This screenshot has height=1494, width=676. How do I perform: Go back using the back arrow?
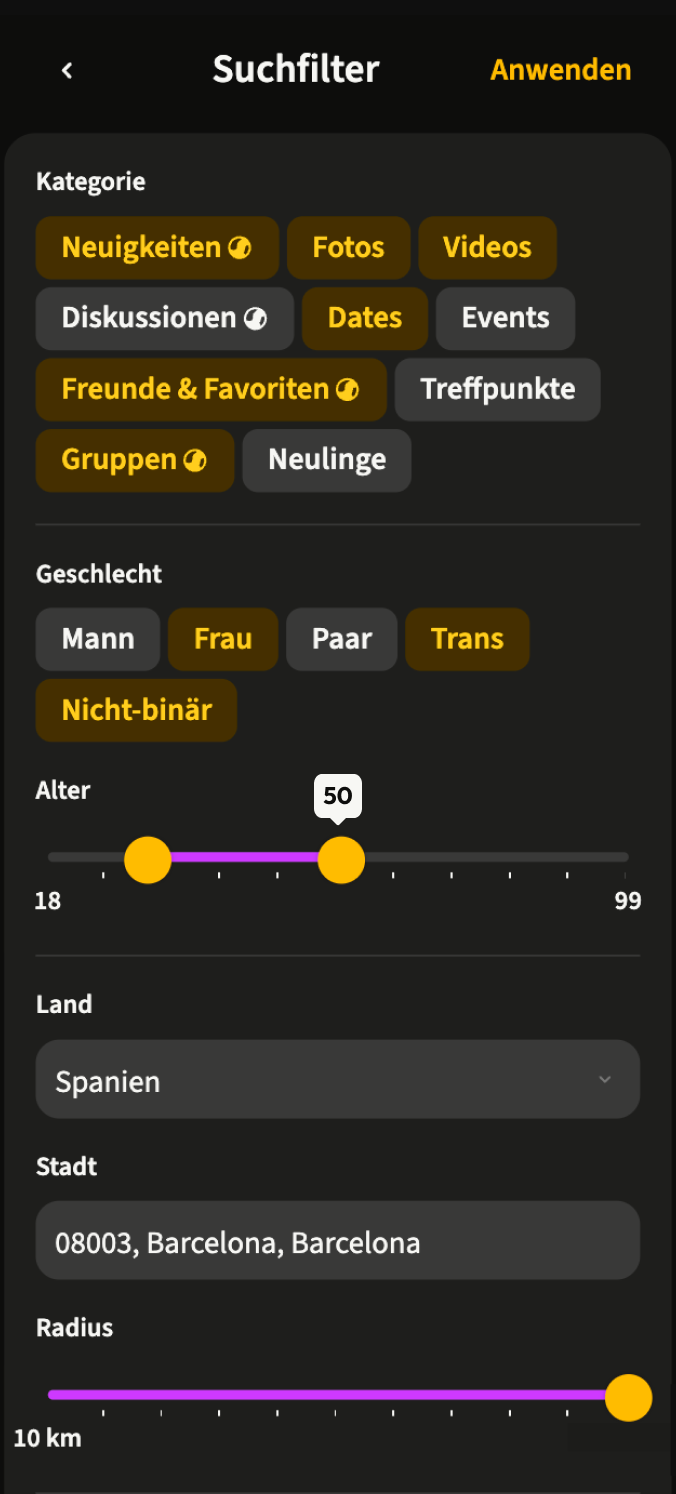pos(67,70)
